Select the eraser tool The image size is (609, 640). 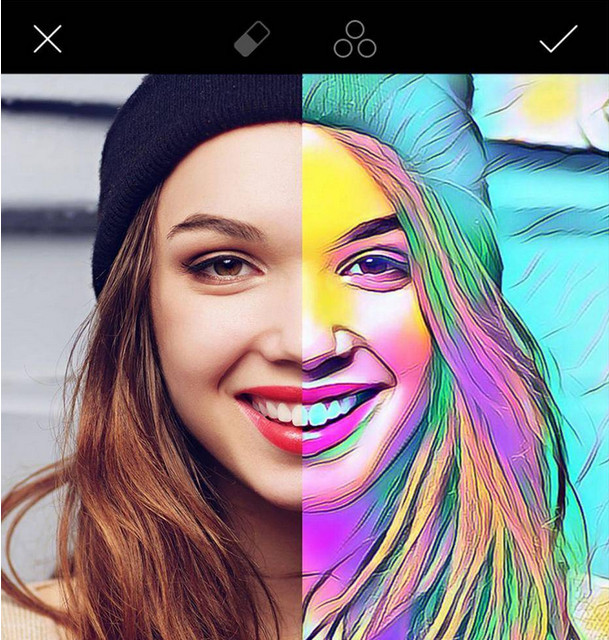(252, 39)
